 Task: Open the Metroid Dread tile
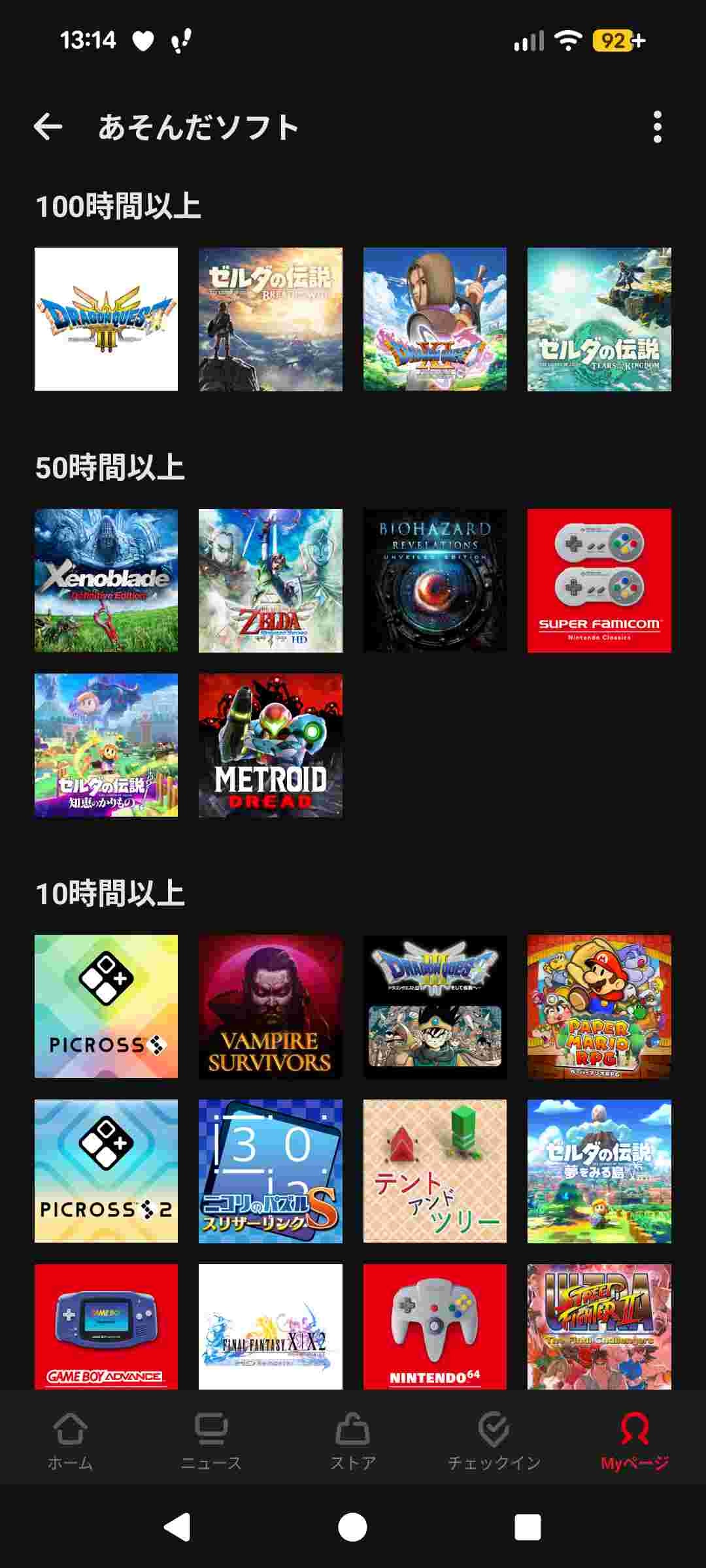pos(271,745)
